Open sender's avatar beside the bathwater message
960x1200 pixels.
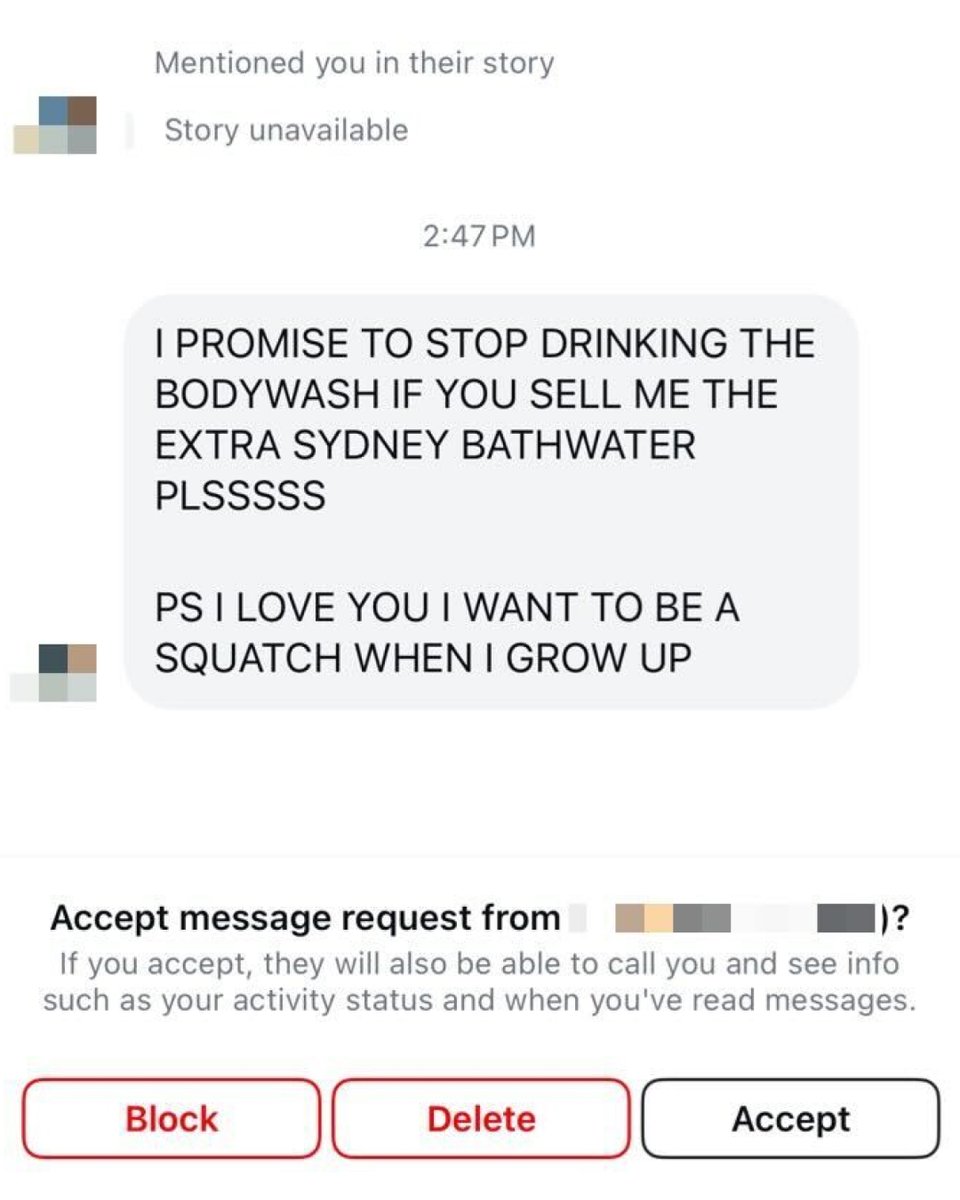click(66, 671)
